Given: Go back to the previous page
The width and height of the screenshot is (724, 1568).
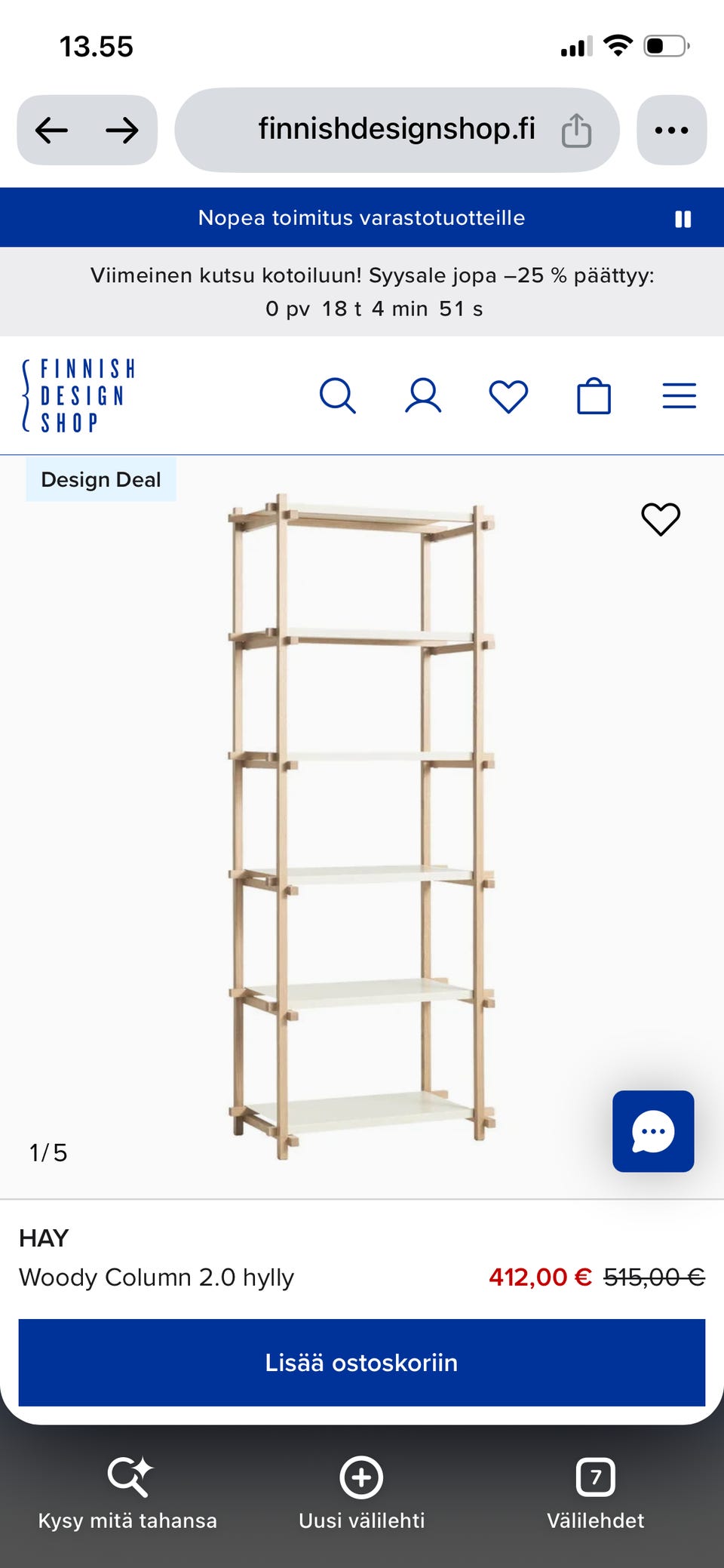Looking at the screenshot, I should pos(52,130).
